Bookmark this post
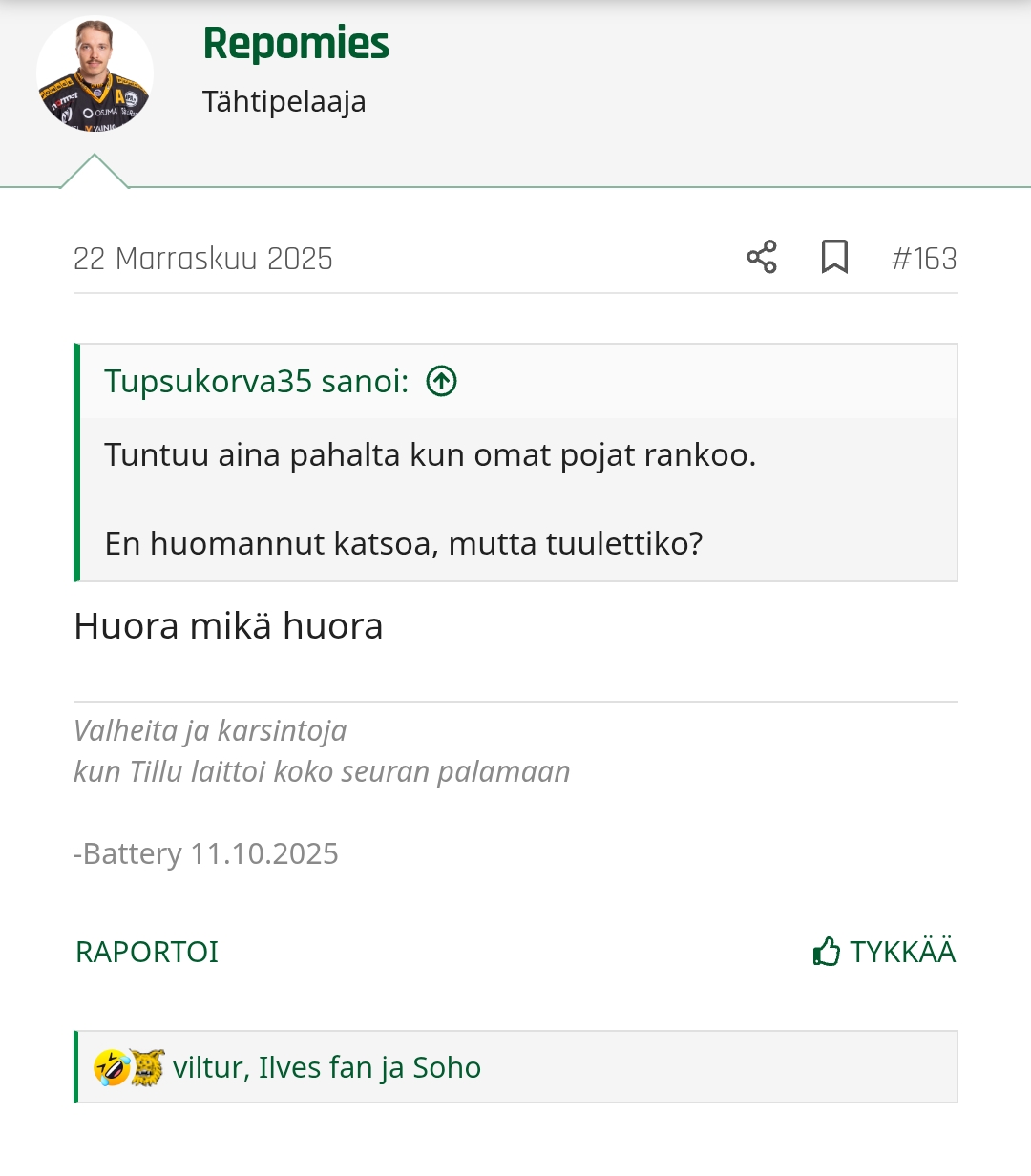This screenshot has height=1176, width=1031. click(x=834, y=258)
